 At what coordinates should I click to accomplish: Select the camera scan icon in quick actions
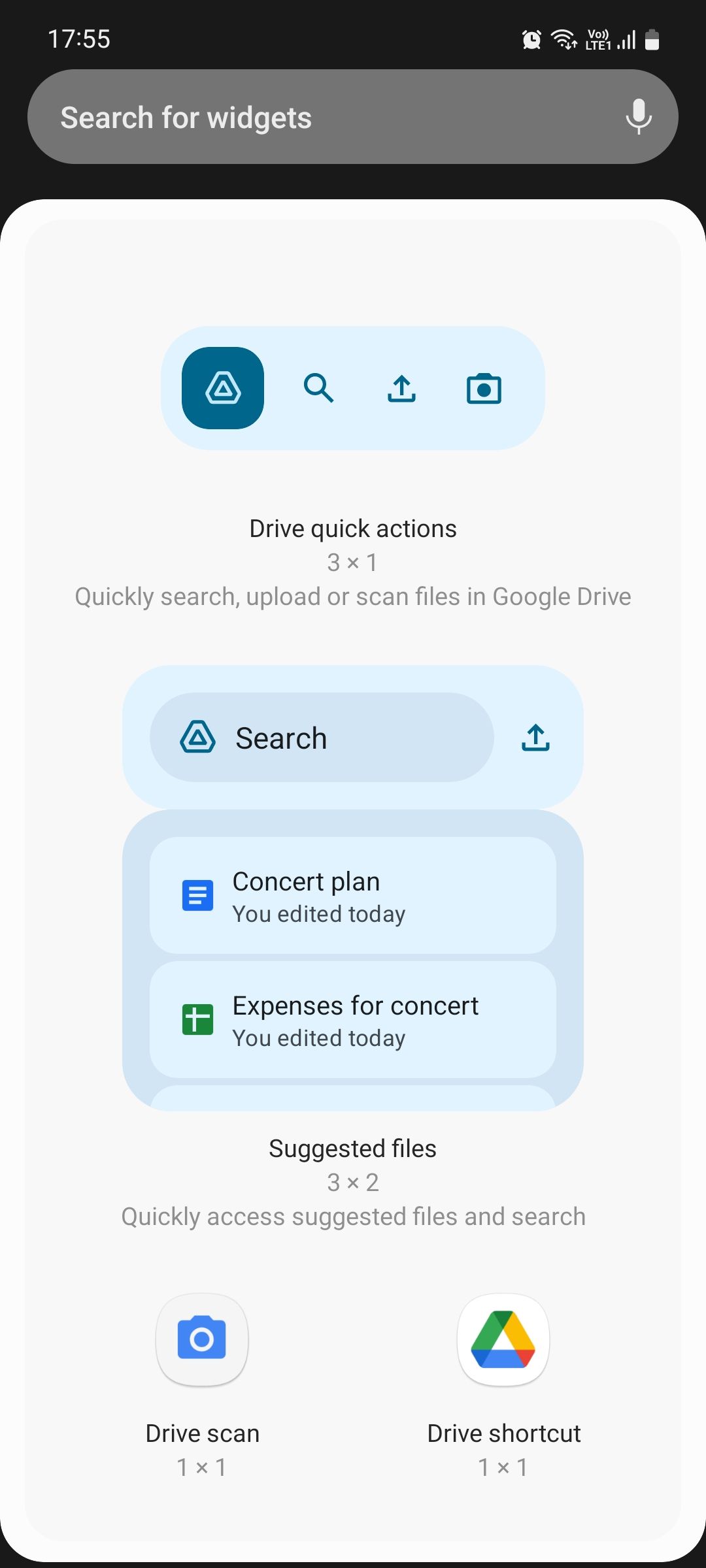pos(484,388)
